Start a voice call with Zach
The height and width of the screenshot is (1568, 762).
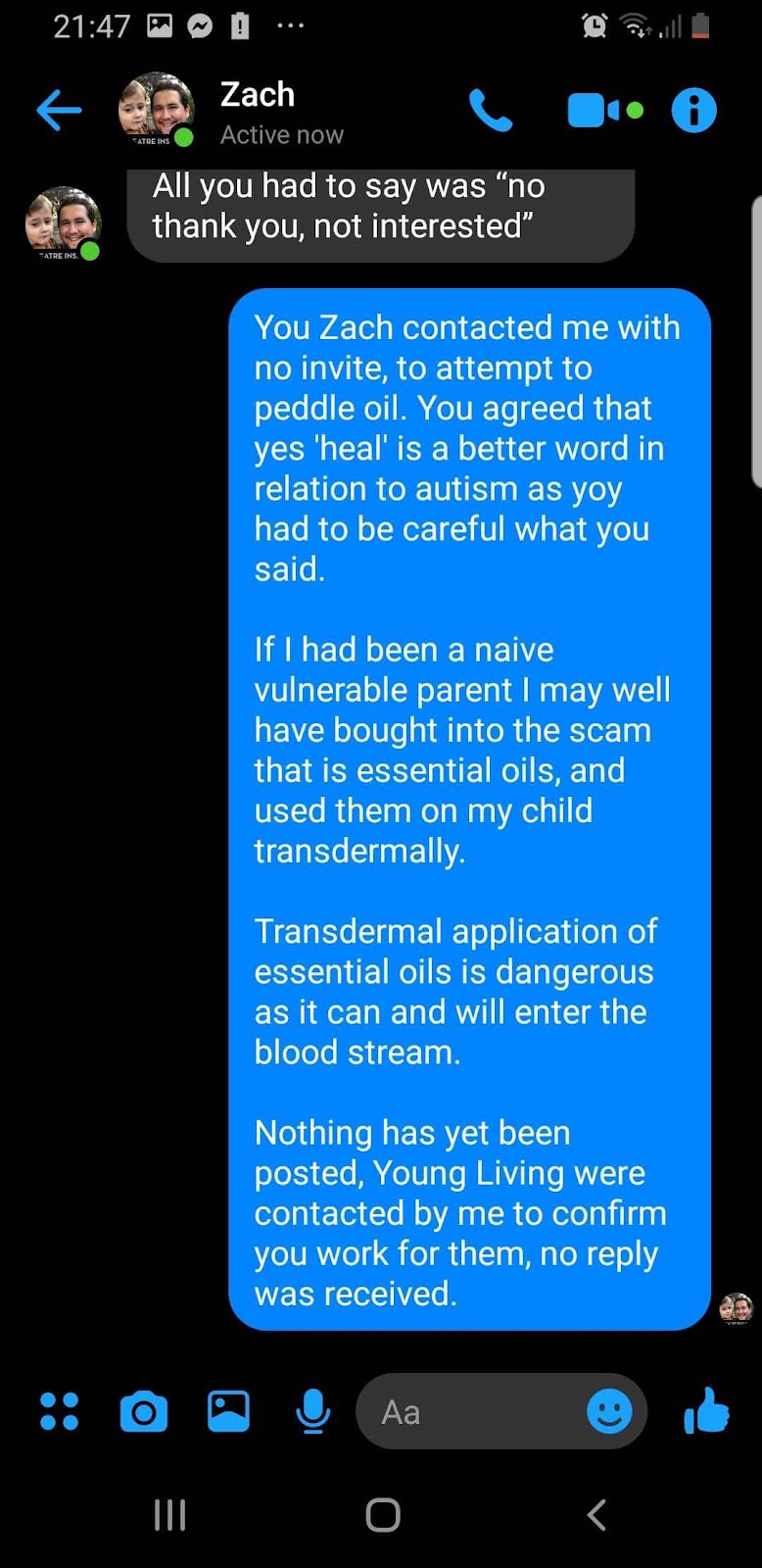tap(491, 111)
